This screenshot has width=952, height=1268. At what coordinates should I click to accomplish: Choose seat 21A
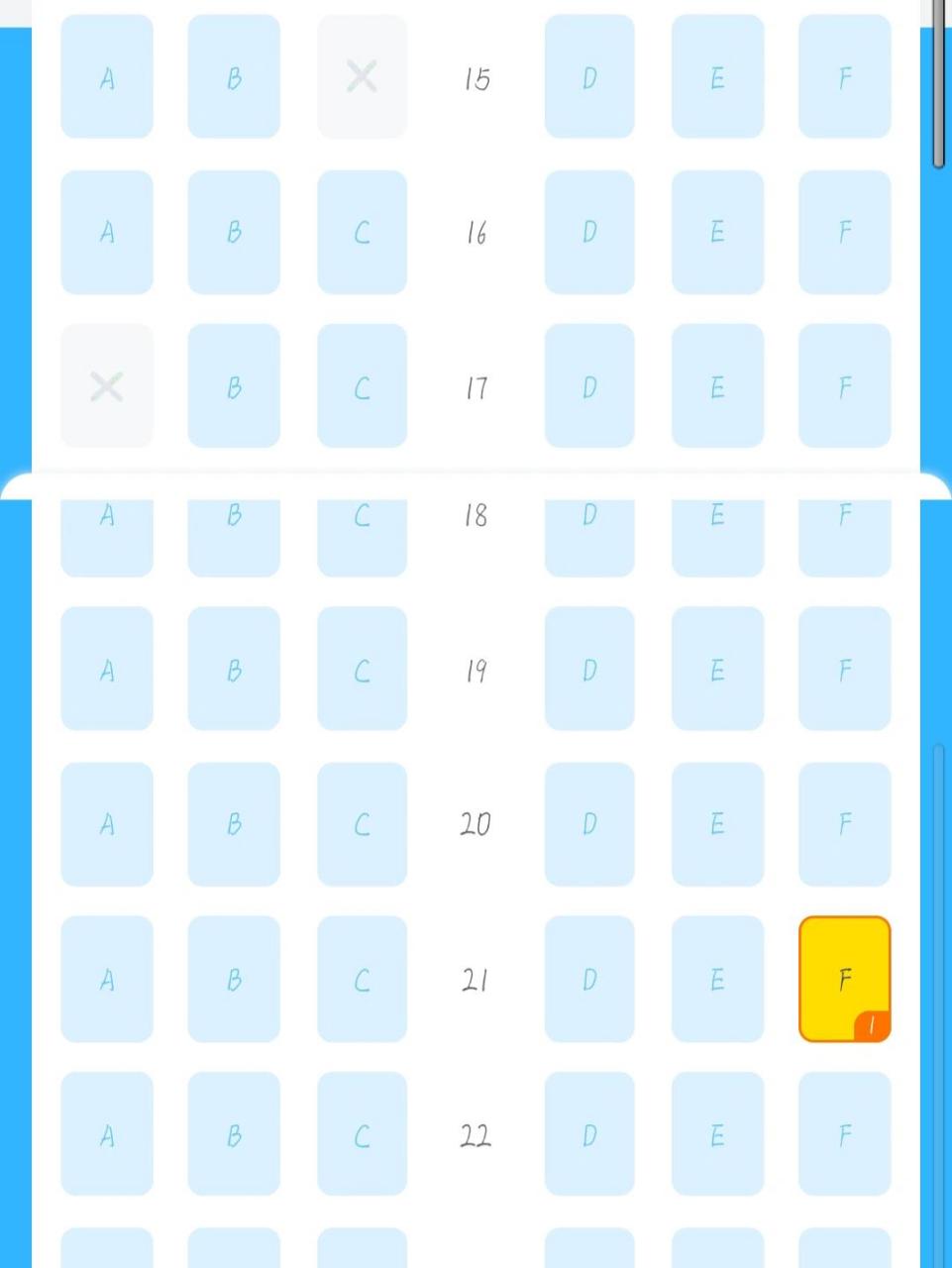(107, 979)
